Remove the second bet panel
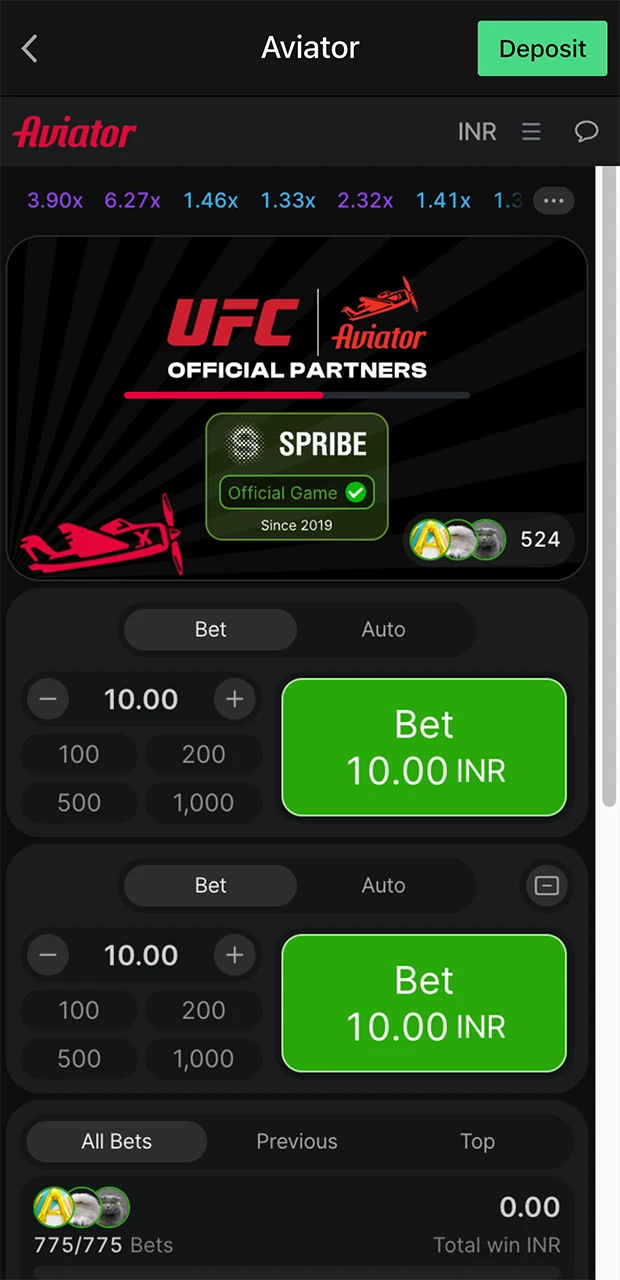 coord(546,885)
